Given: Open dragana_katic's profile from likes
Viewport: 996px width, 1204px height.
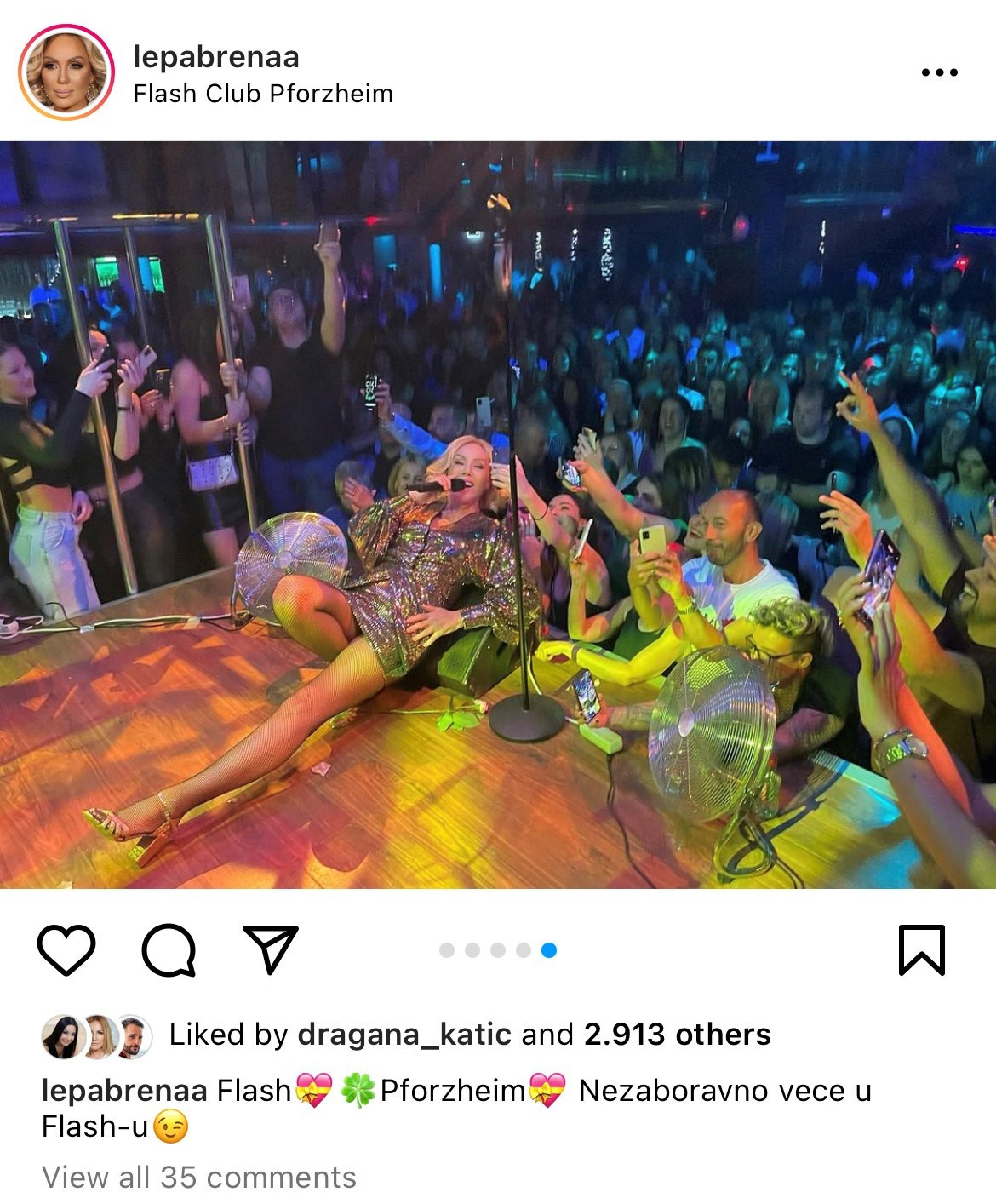Looking at the screenshot, I should pos(404,1035).
